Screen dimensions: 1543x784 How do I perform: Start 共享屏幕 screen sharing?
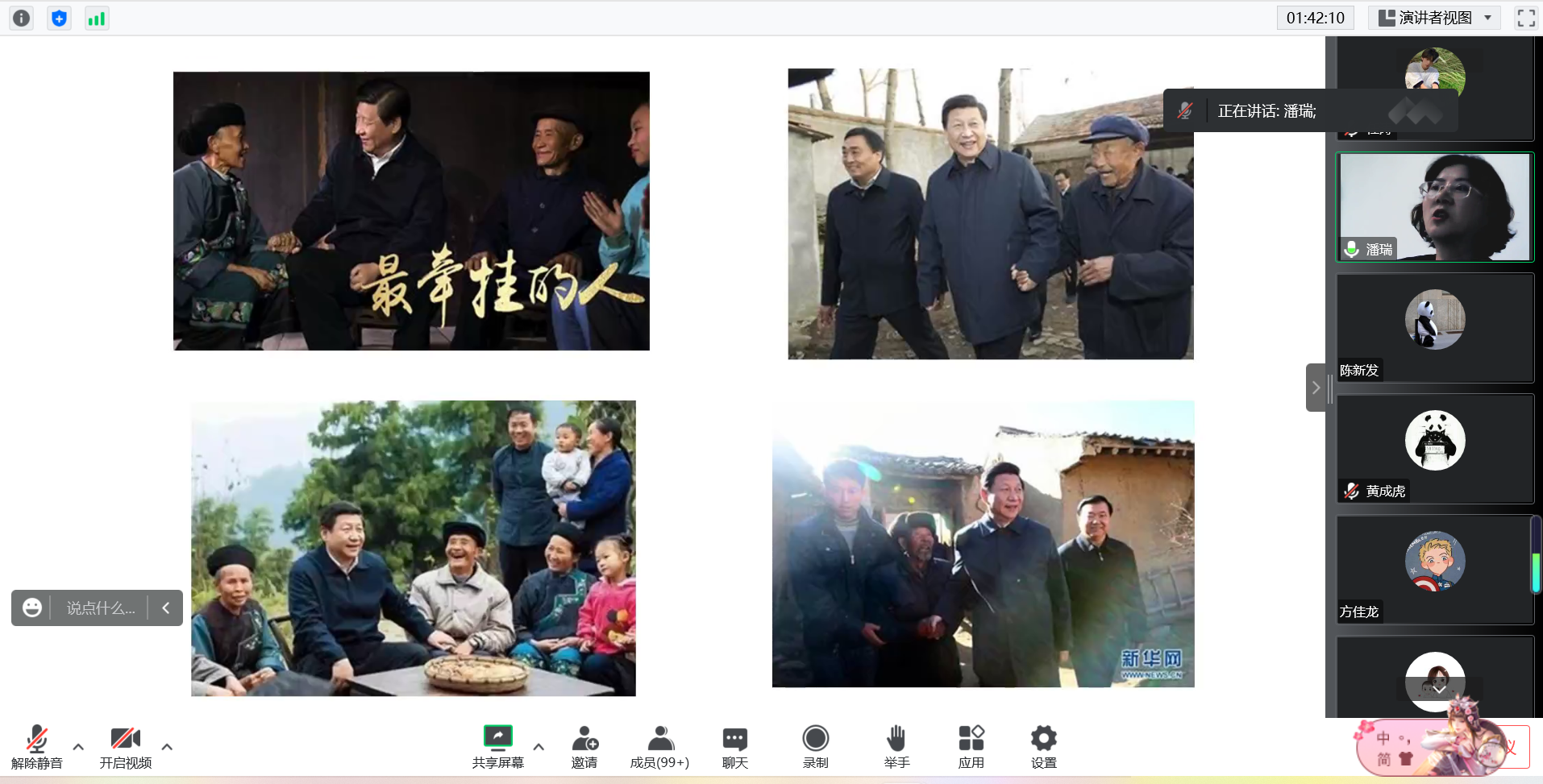click(x=497, y=746)
